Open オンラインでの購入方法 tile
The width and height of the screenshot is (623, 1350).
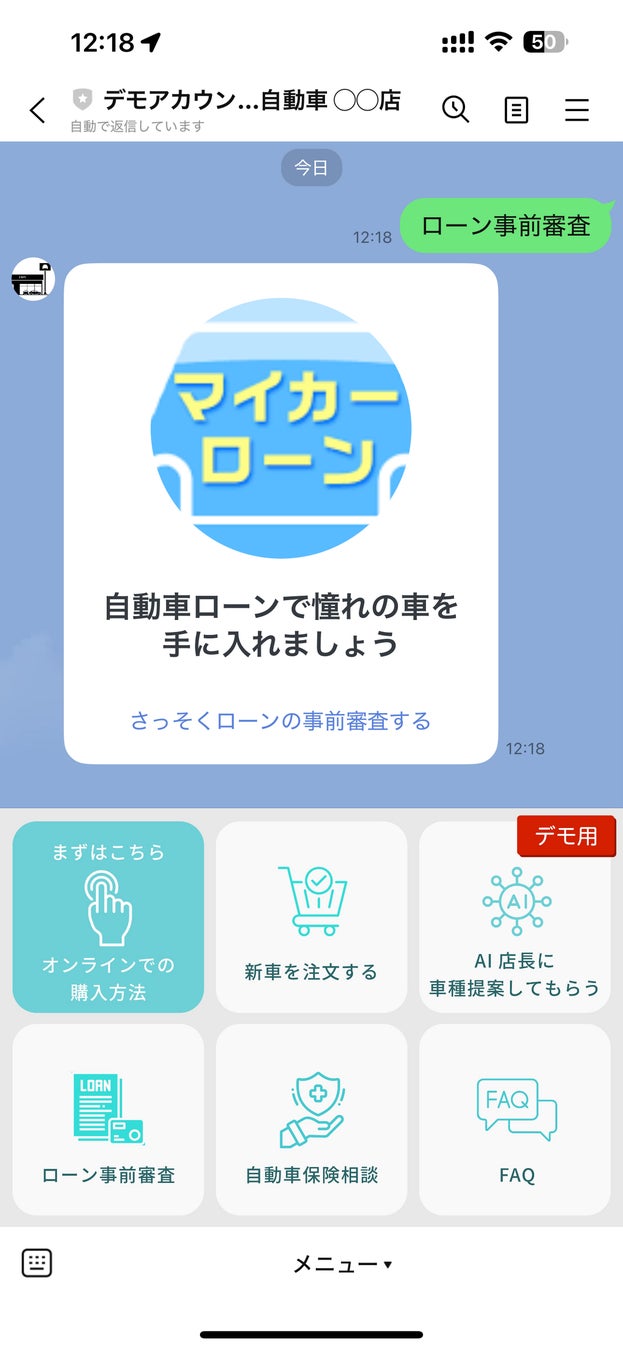(x=108, y=917)
